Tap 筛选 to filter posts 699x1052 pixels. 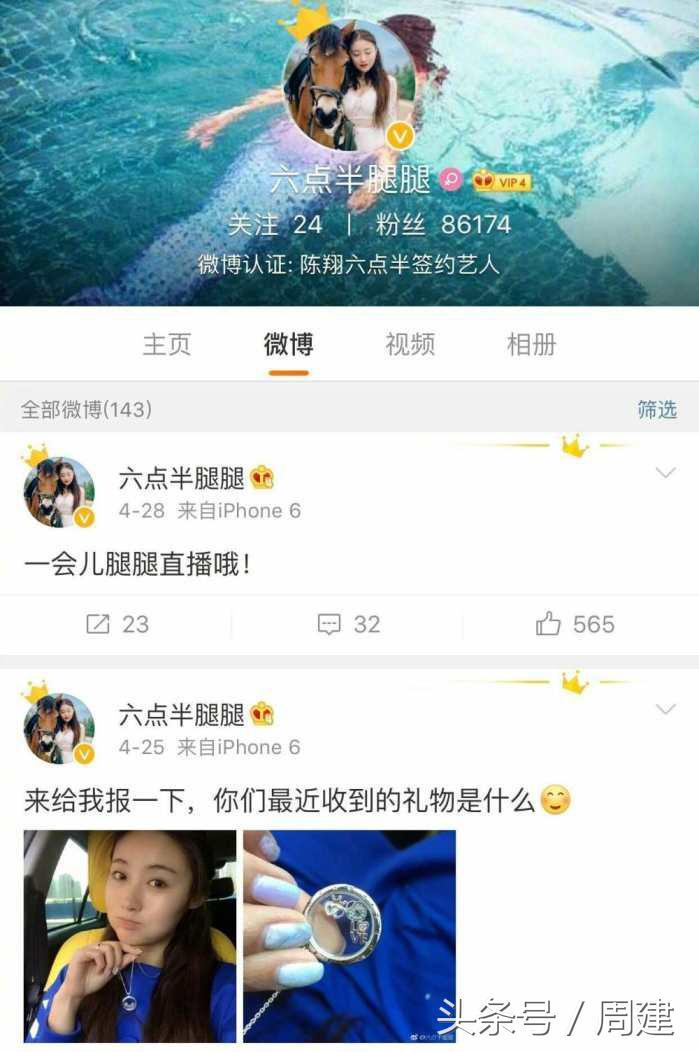tap(657, 409)
